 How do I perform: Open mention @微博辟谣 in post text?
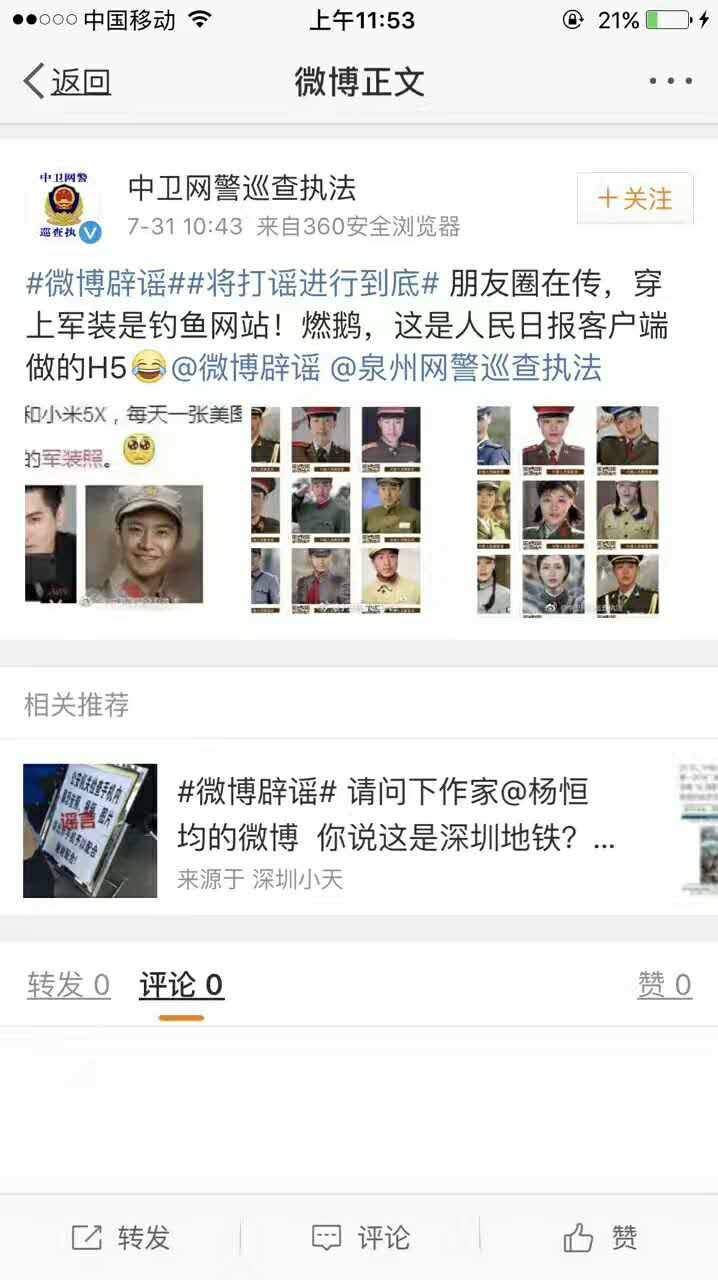[246, 368]
